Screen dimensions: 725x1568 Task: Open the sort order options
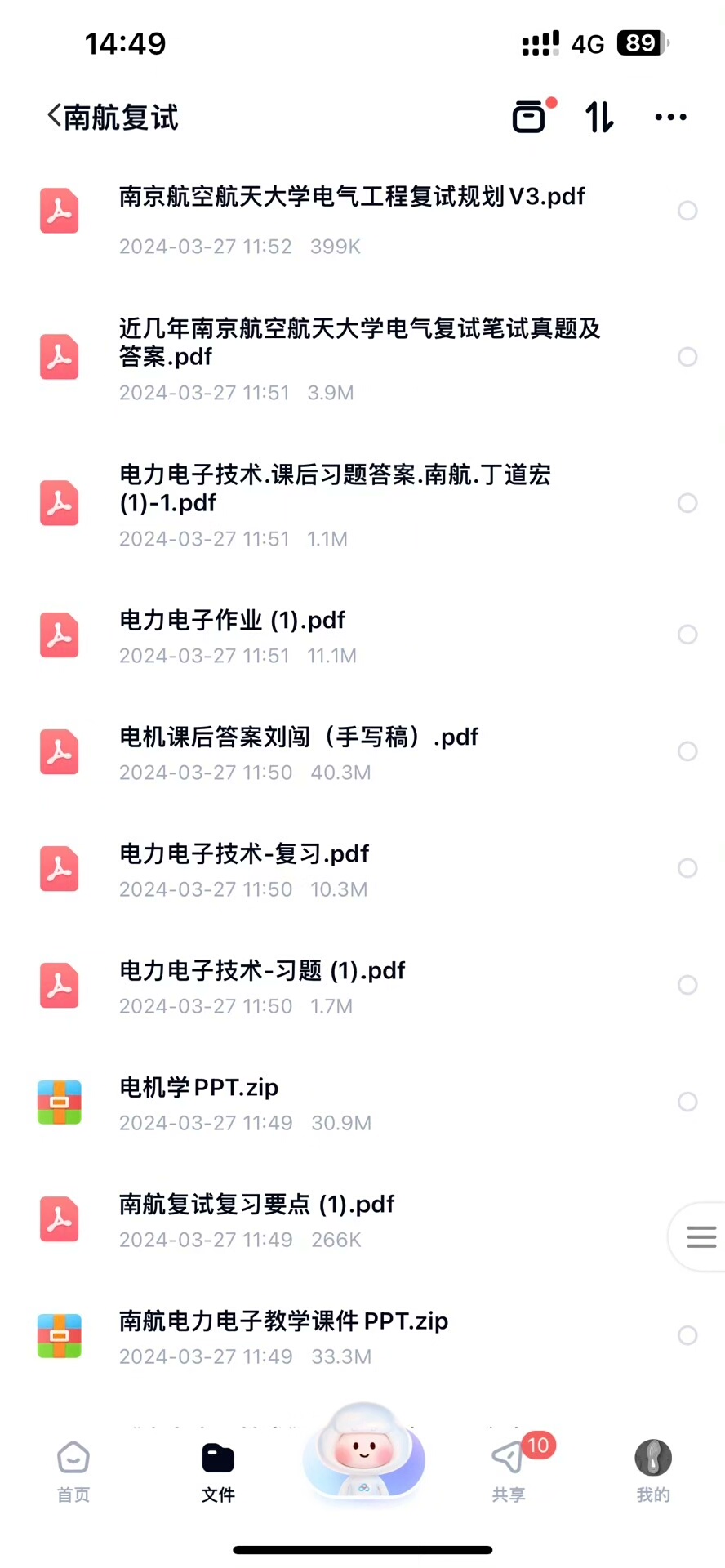coord(599,117)
